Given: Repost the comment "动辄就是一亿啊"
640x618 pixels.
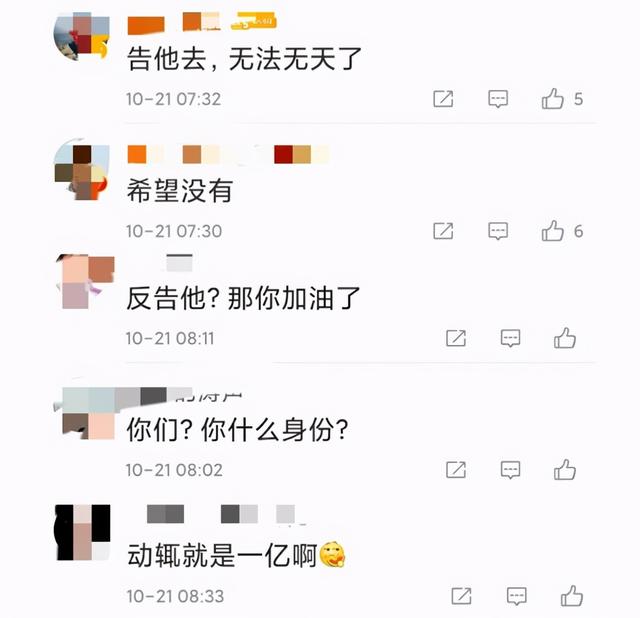Looking at the screenshot, I should pos(462,596).
